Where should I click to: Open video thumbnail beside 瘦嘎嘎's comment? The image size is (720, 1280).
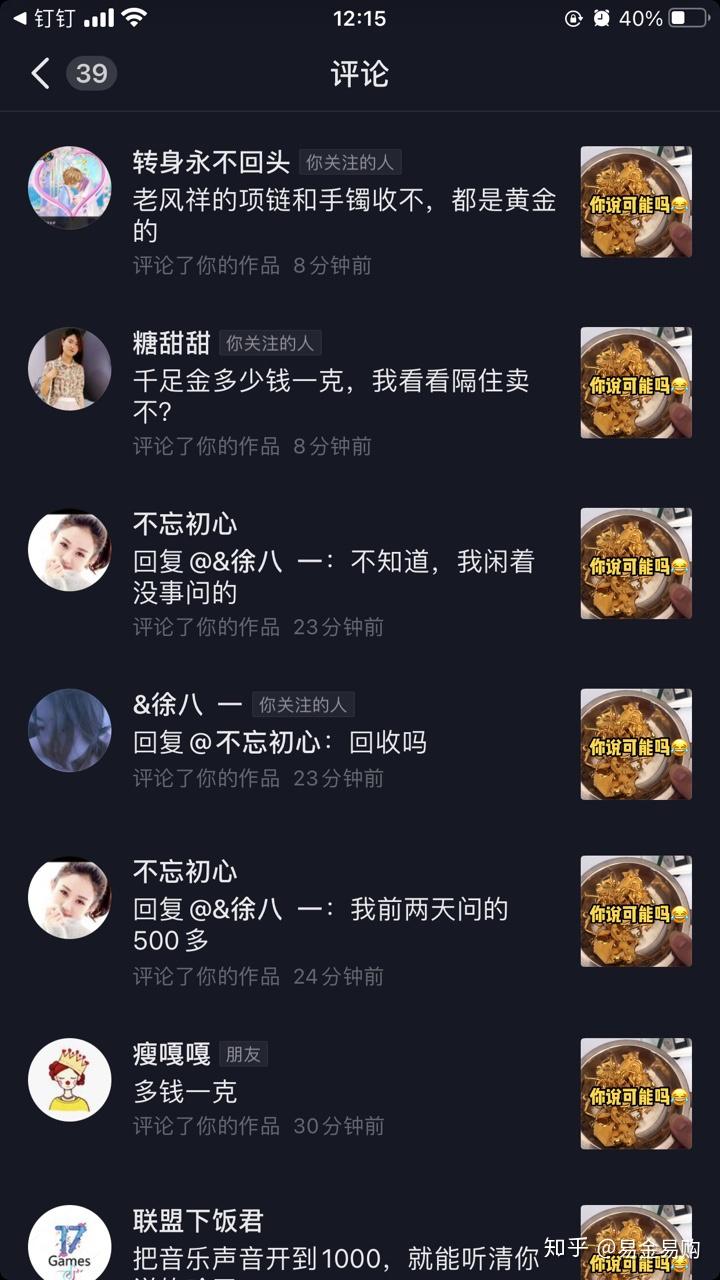point(636,1093)
